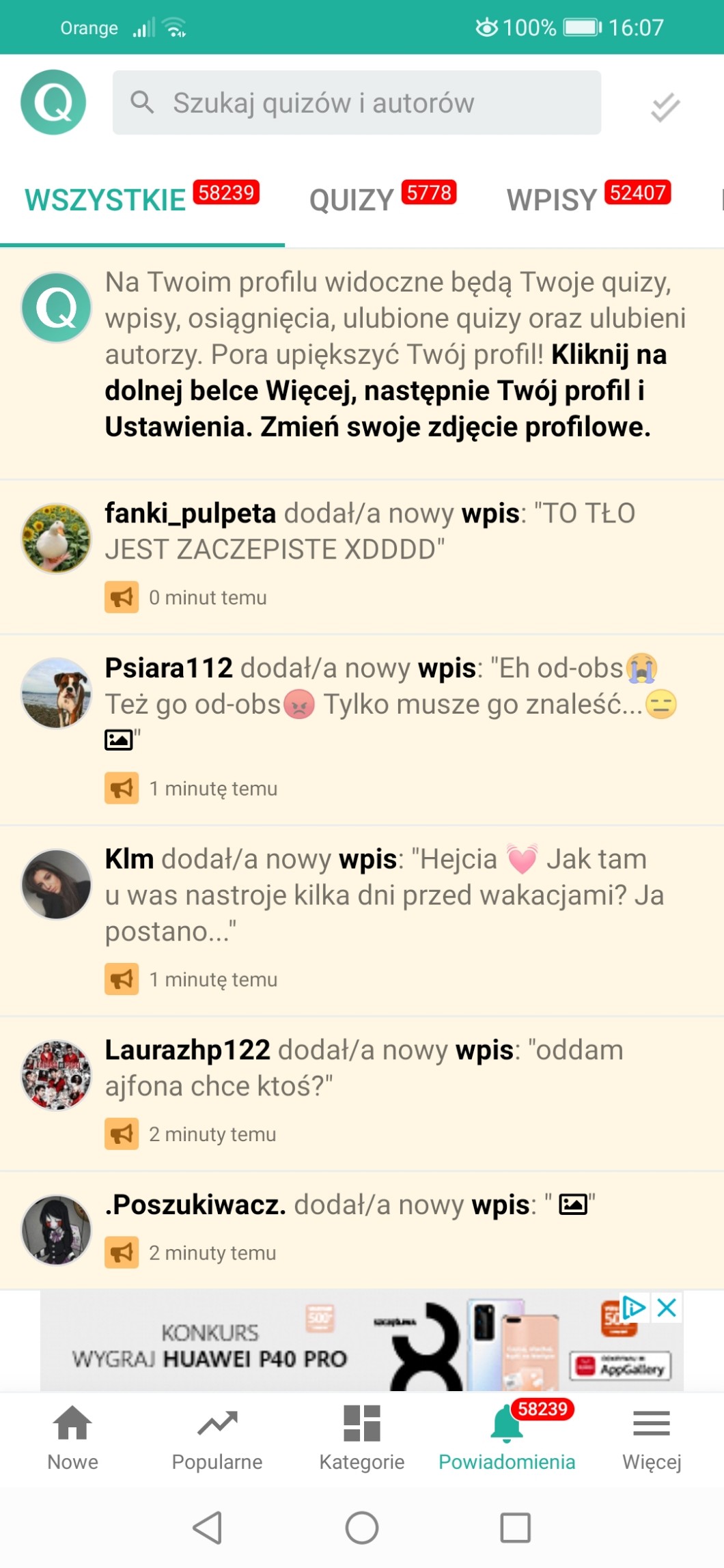The image size is (724, 1568).
Task: Open the Więcej menu
Action: (652, 1438)
